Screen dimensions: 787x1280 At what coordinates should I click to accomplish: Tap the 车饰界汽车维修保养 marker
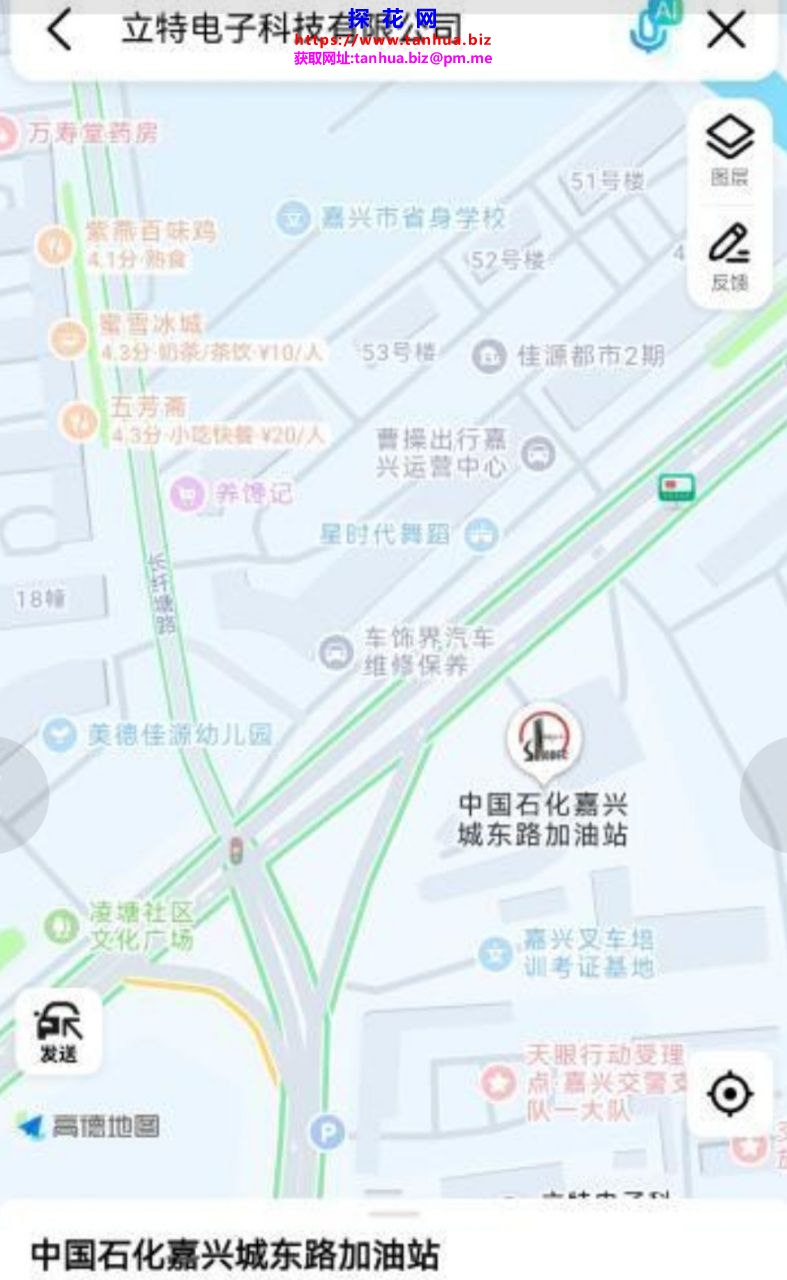(336, 653)
